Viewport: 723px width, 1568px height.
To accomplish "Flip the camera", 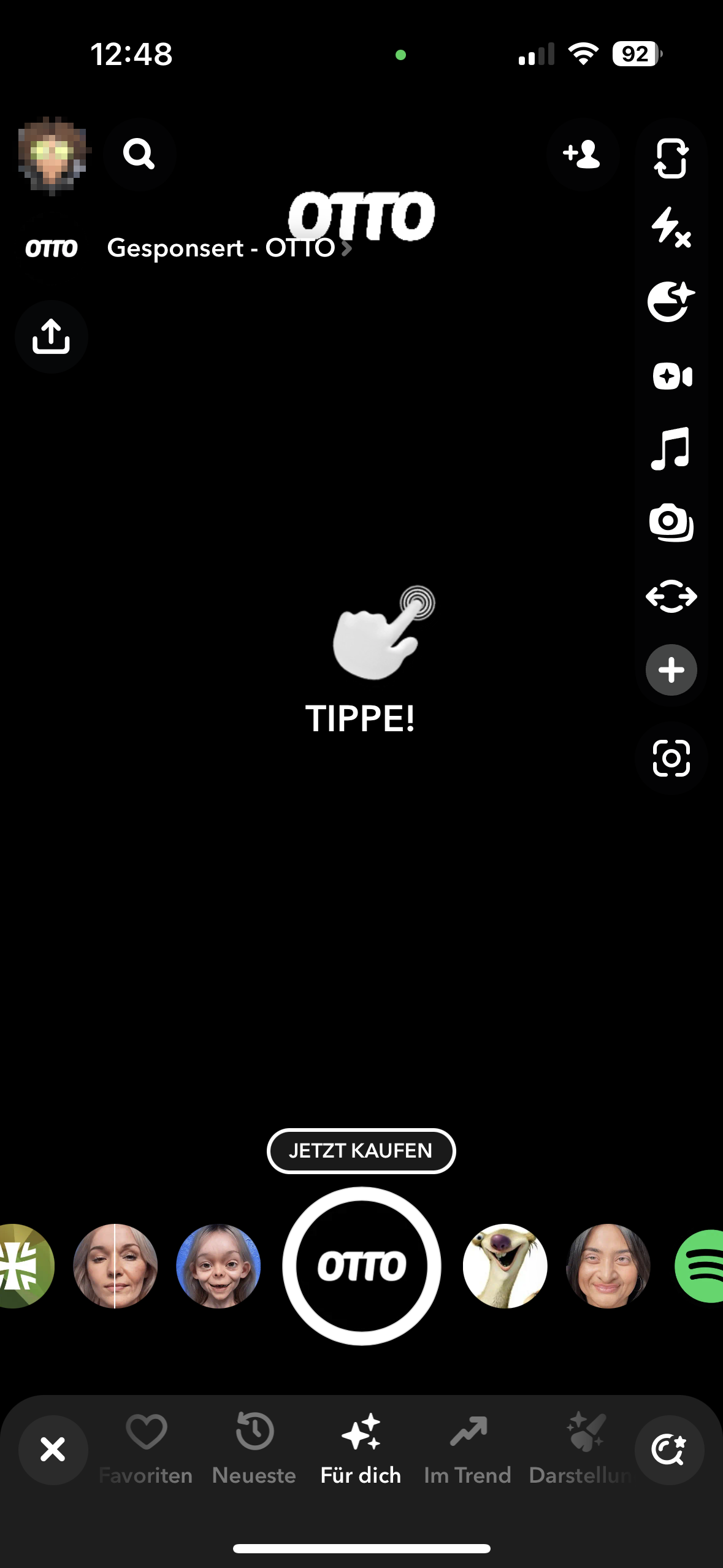I will [x=671, y=158].
